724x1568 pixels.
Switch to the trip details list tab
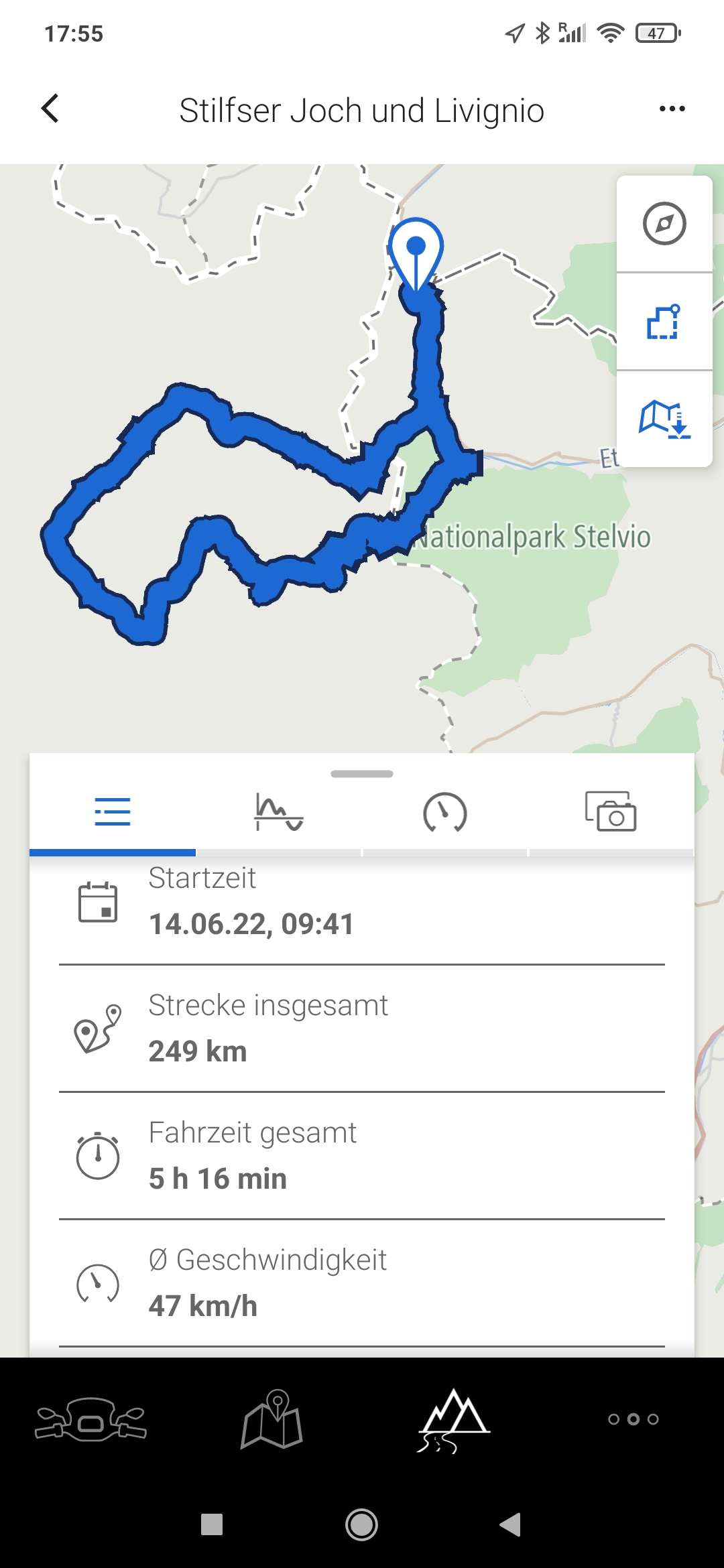click(113, 812)
